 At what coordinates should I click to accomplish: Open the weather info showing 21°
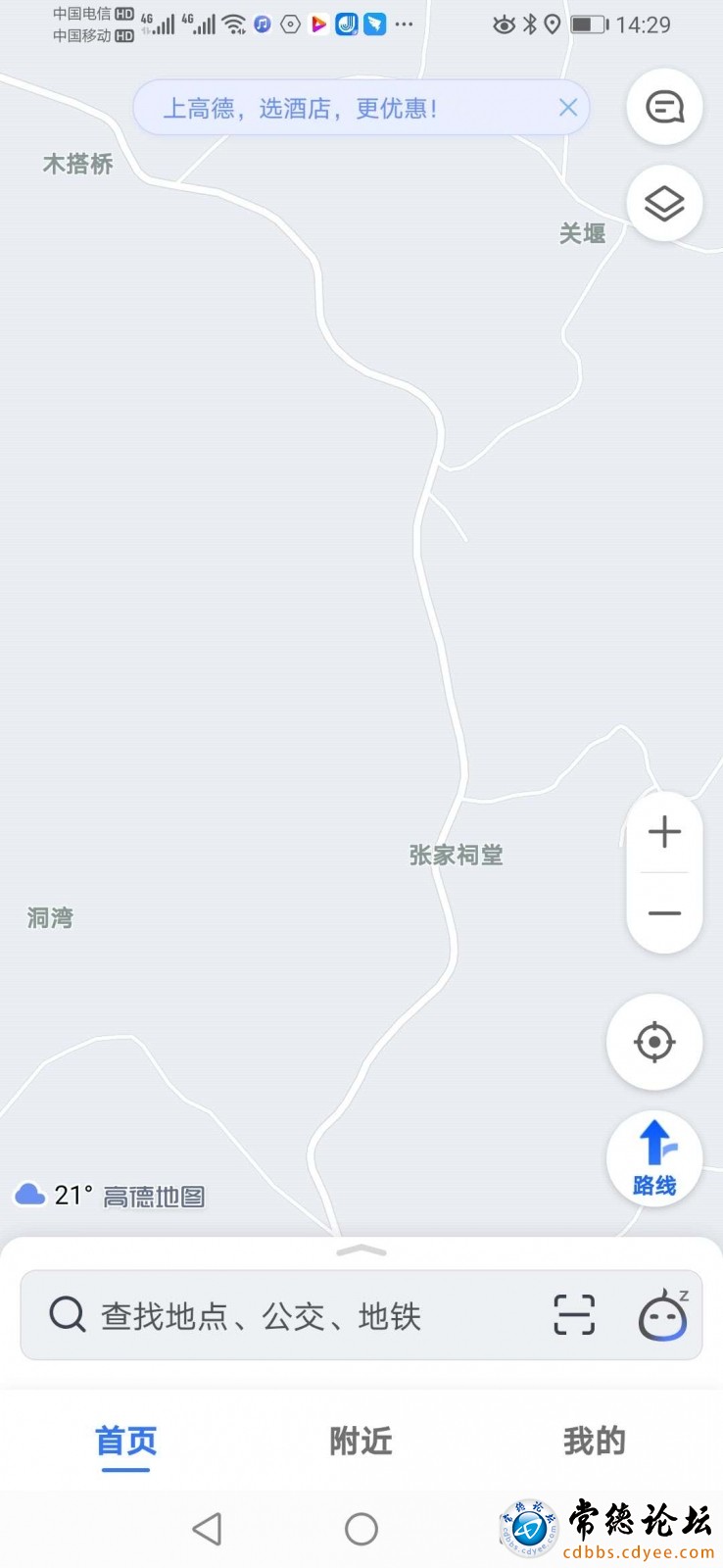click(x=55, y=1196)
